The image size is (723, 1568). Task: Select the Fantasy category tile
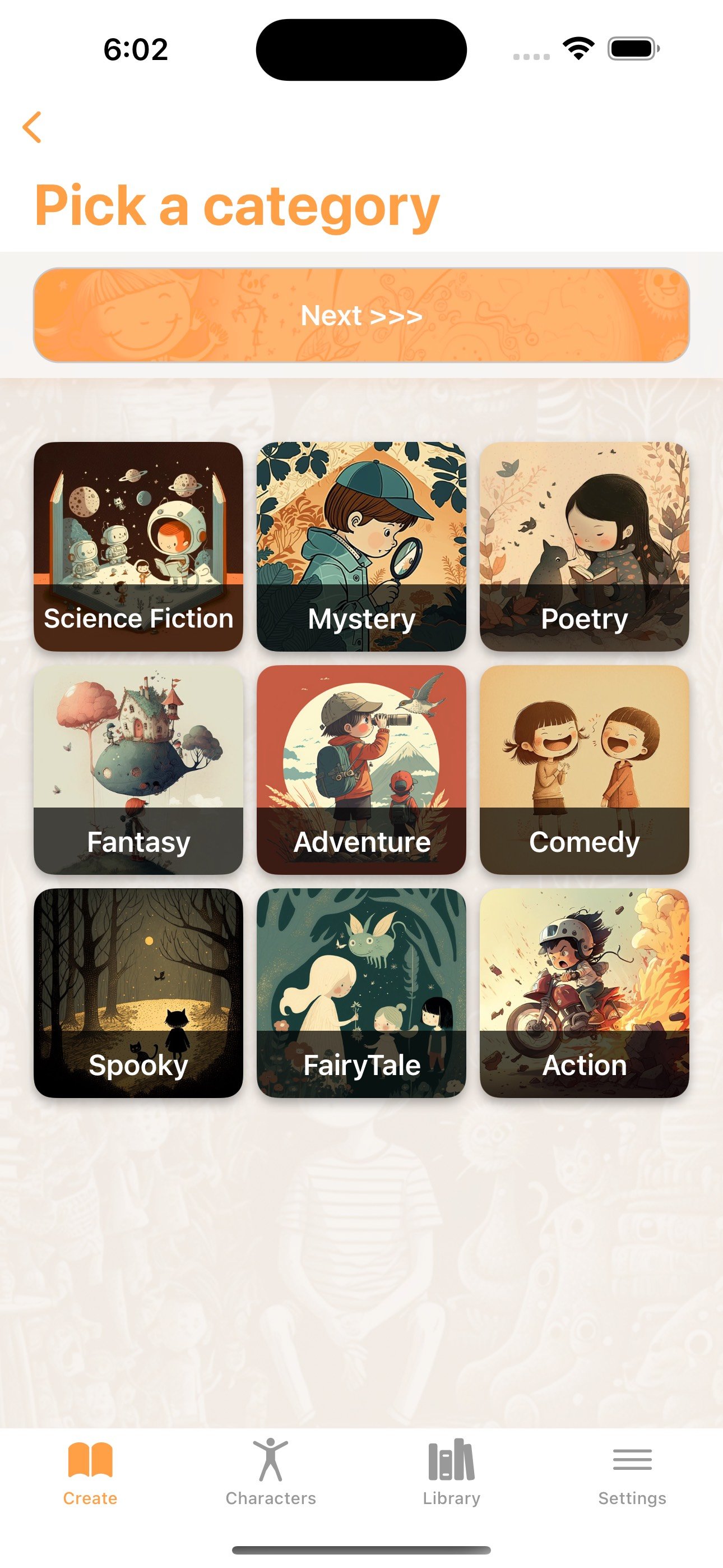(138, 769)
